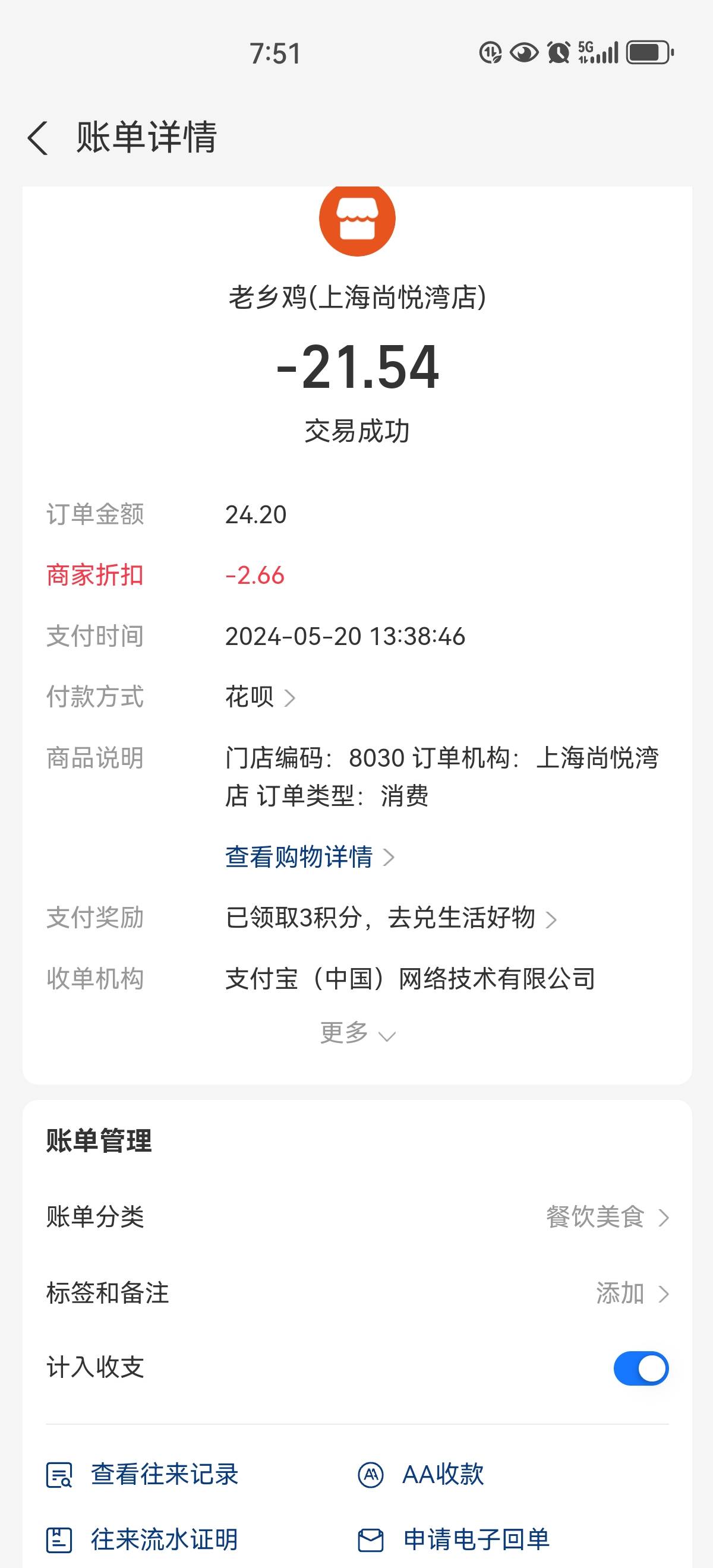713x1568 pixels.
Task: Open the 老乡鸡 merchant page
Action: click(358, 298)
